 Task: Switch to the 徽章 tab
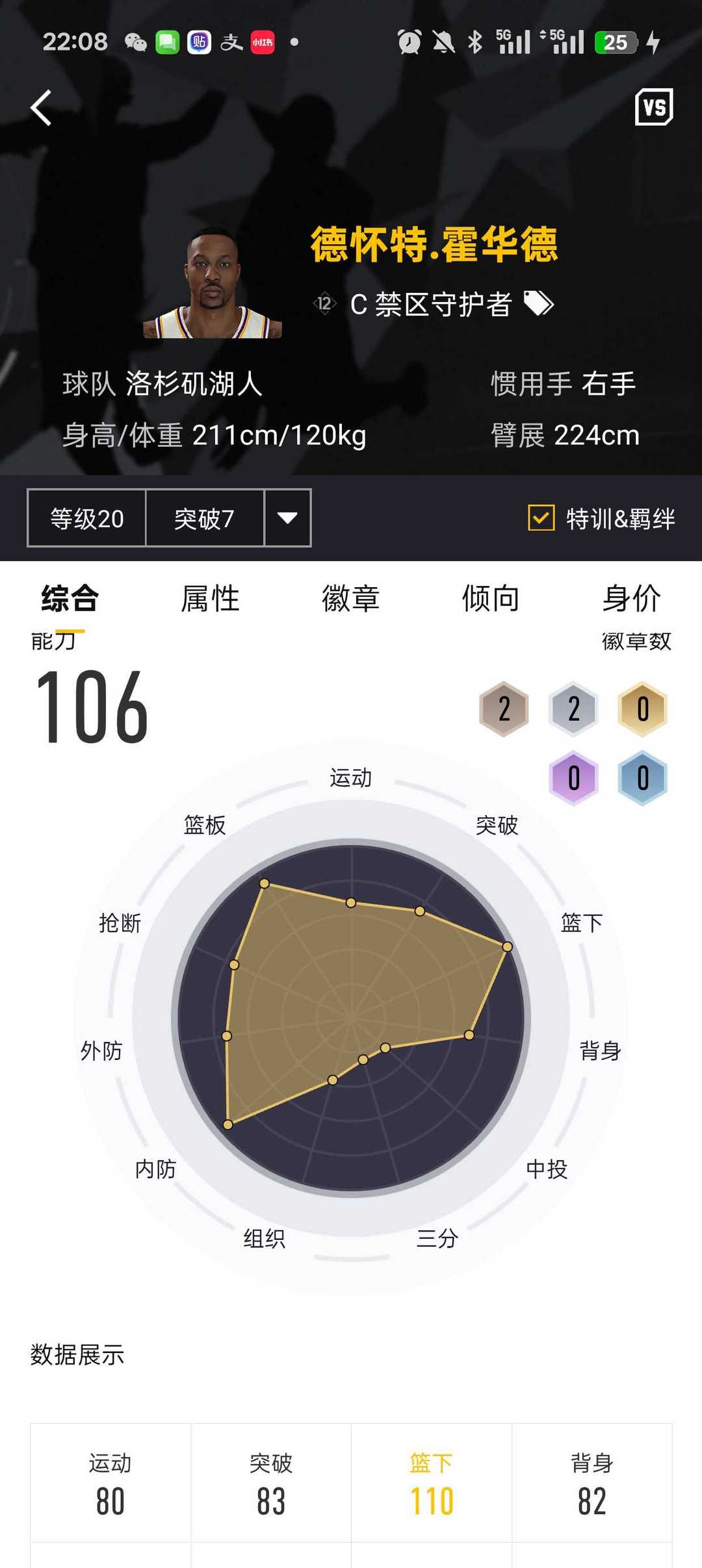coord(350,598)
